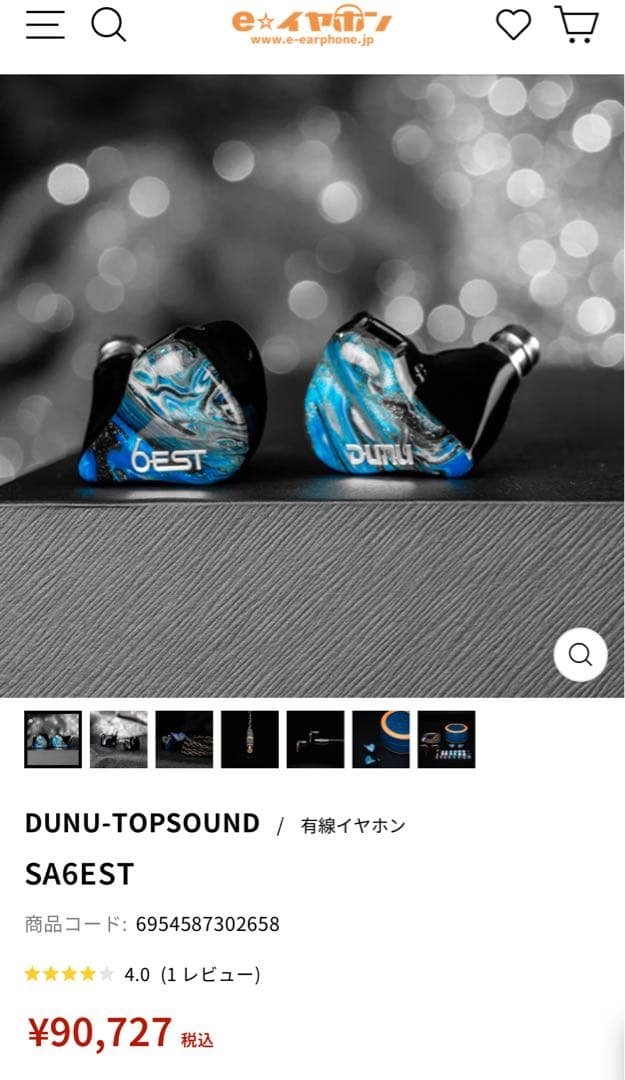Select the first product thumbnail
The image size is (625, 1080).
pos(53,739)
